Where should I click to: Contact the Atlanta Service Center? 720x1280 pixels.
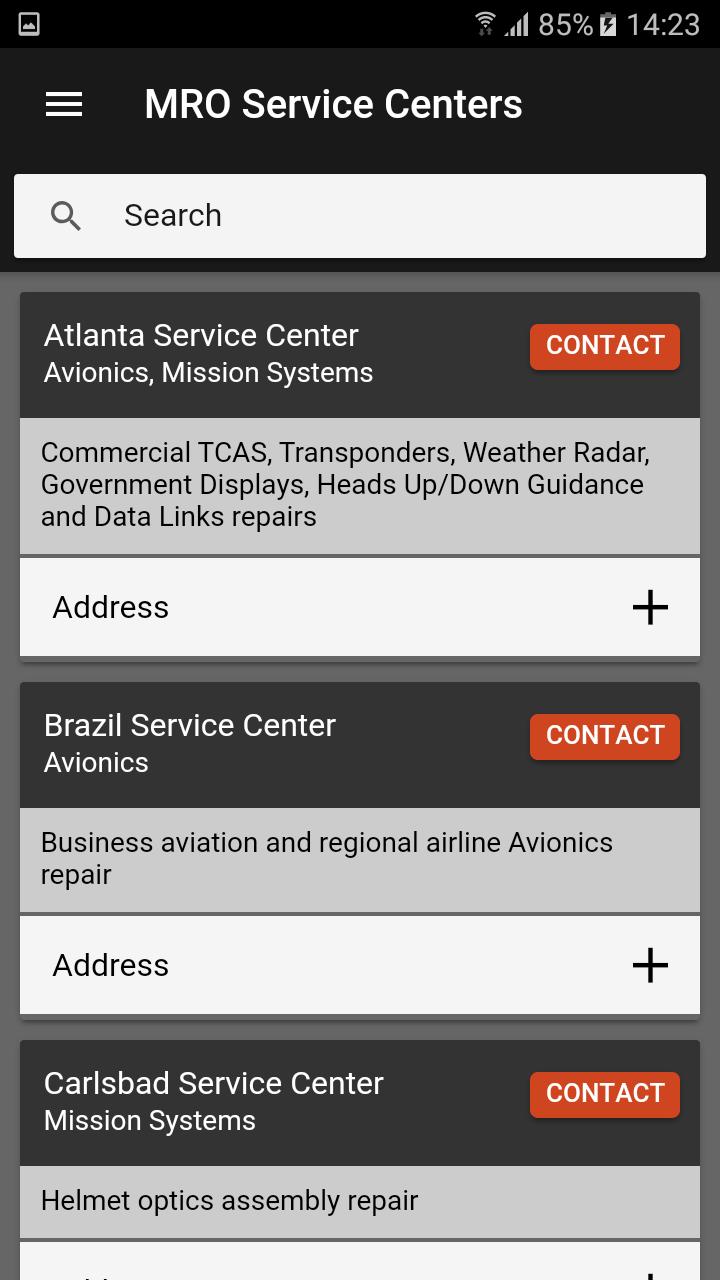point(605,346)
